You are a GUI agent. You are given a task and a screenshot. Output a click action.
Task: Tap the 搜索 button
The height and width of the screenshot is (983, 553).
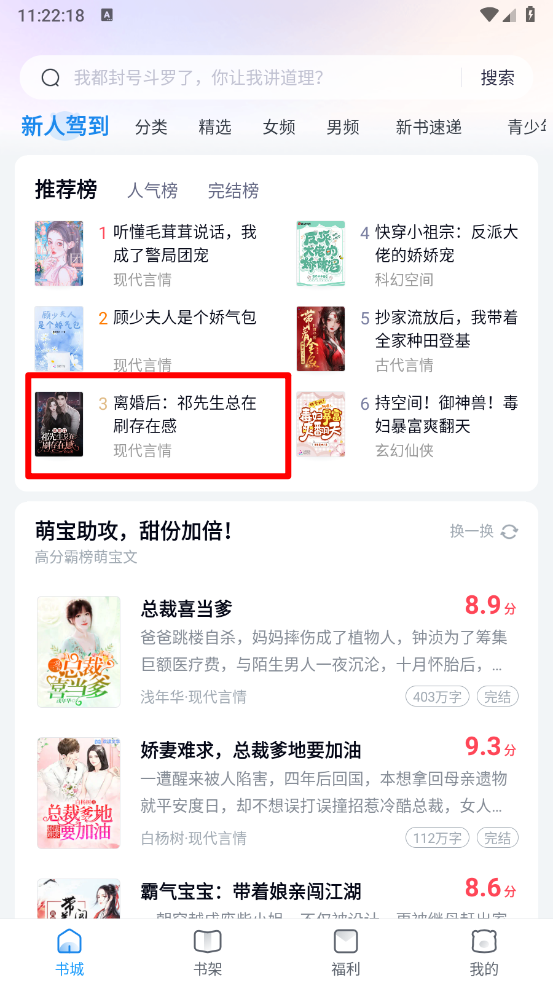(x=497, y=78)
